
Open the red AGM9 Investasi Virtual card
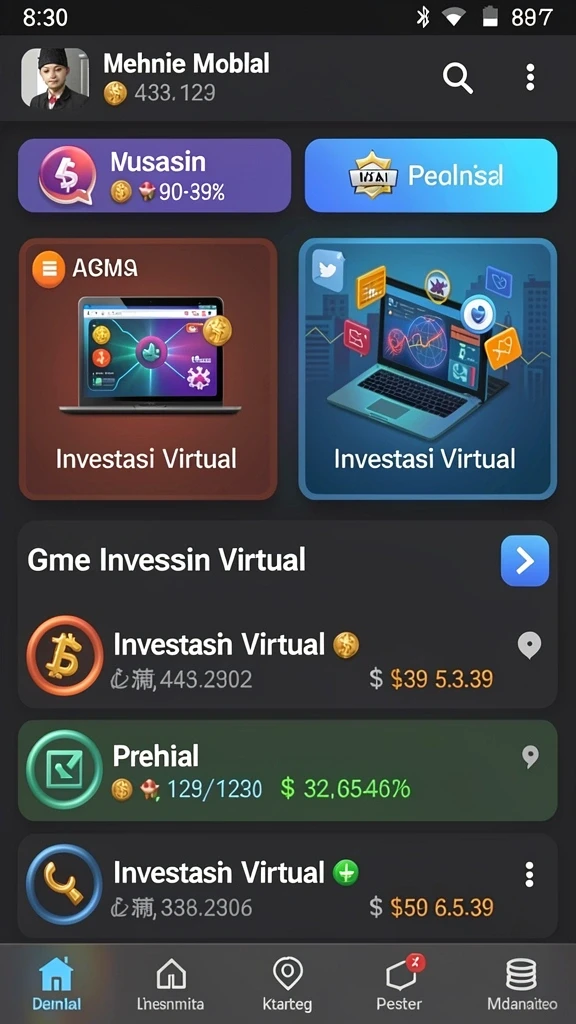click(x=148, y=369)
